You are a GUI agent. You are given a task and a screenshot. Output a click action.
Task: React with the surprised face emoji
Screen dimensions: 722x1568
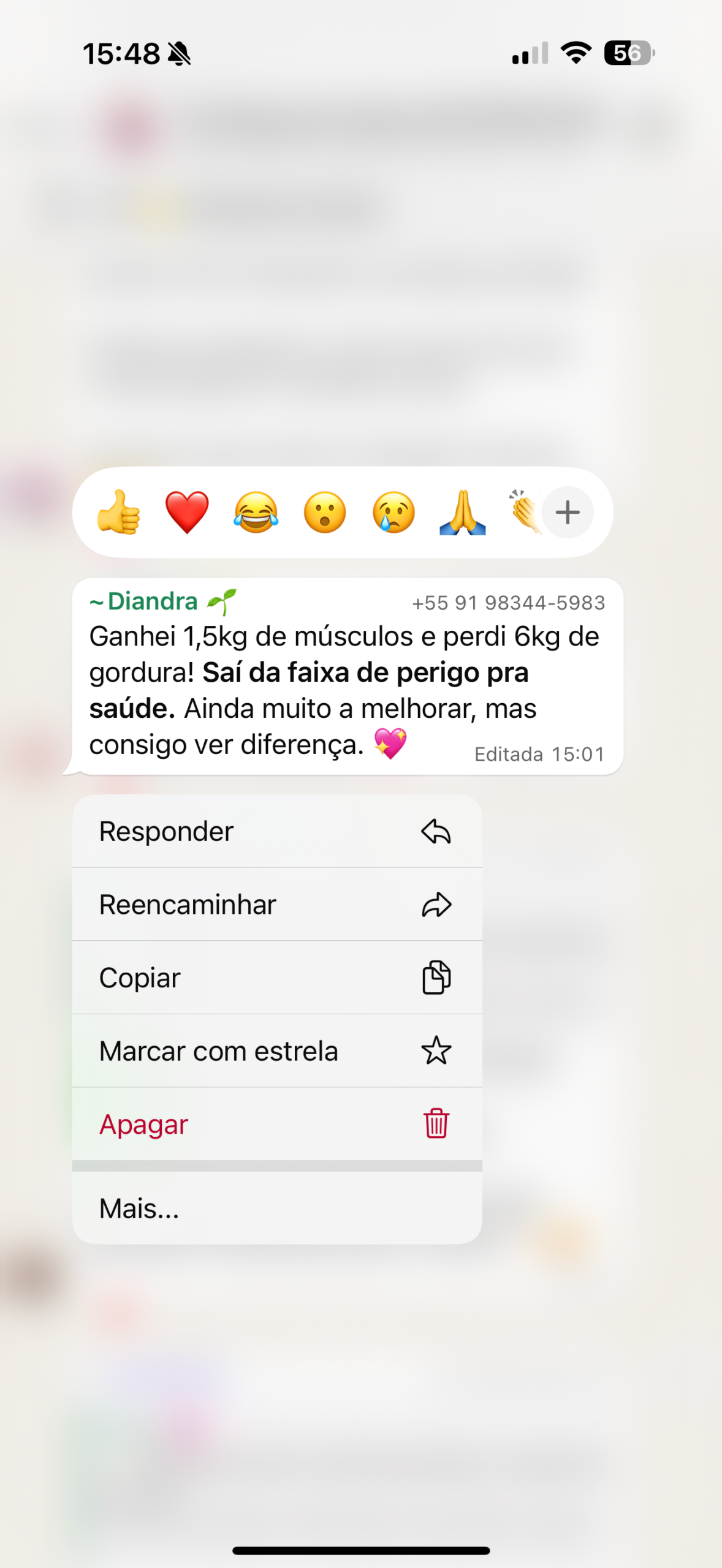(325, 512)
